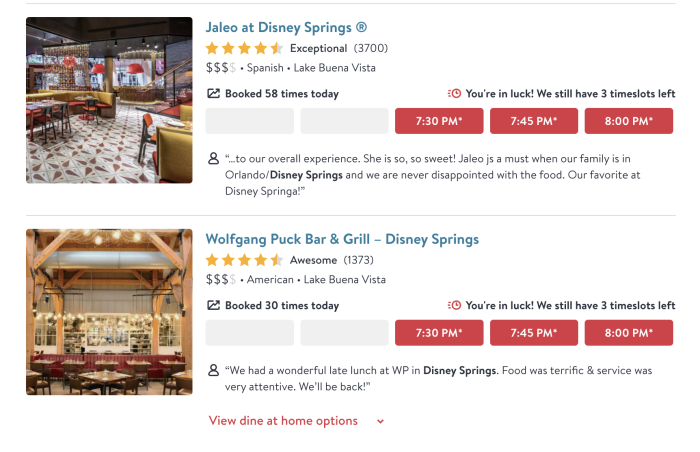Open the Wolfgang Puck restaurant photo
The height and width of the screenshot is (452, 700).
click(x=109, y=312)
